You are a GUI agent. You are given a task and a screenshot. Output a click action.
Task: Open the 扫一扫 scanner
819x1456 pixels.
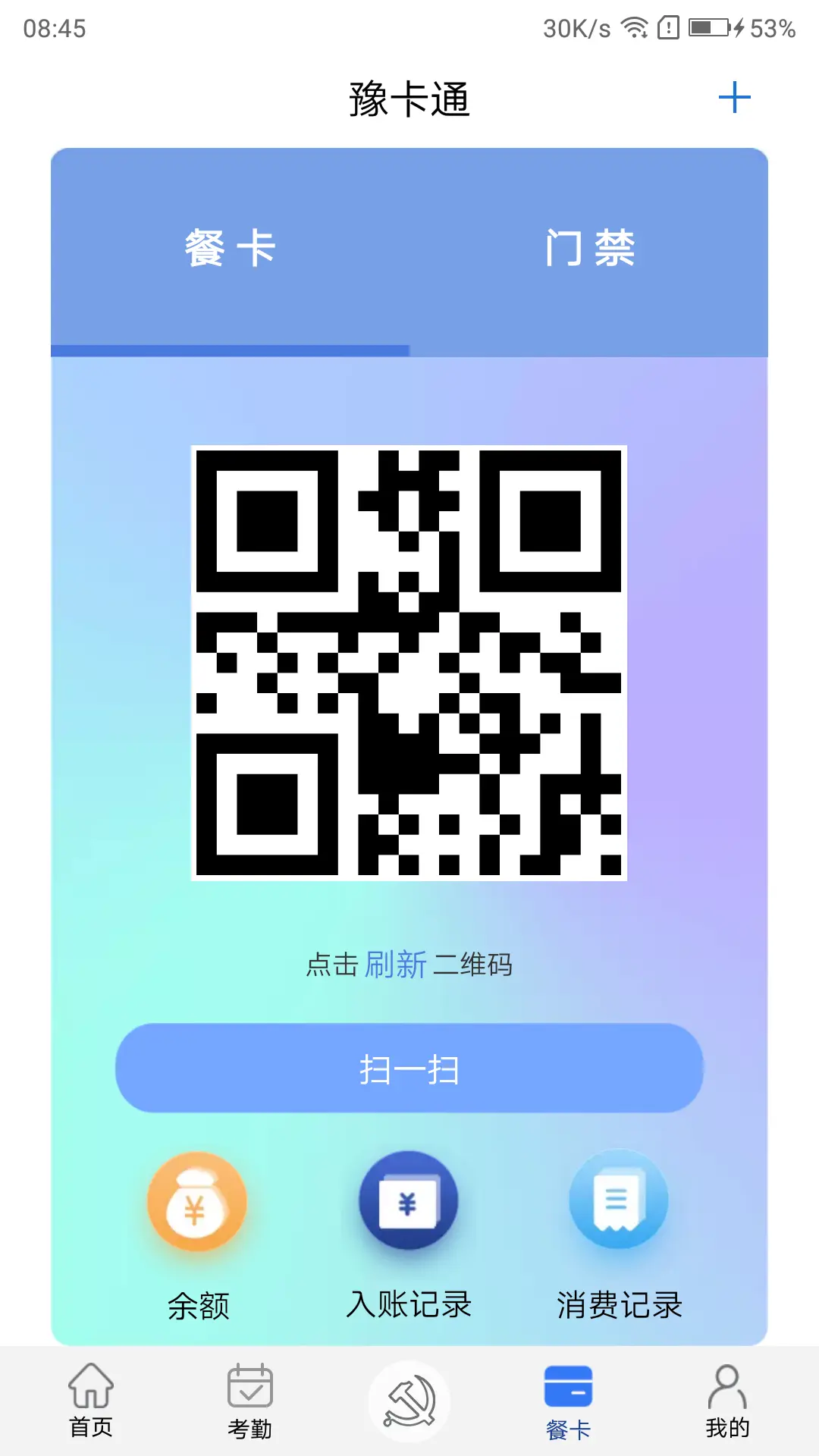click(409, 1068)
